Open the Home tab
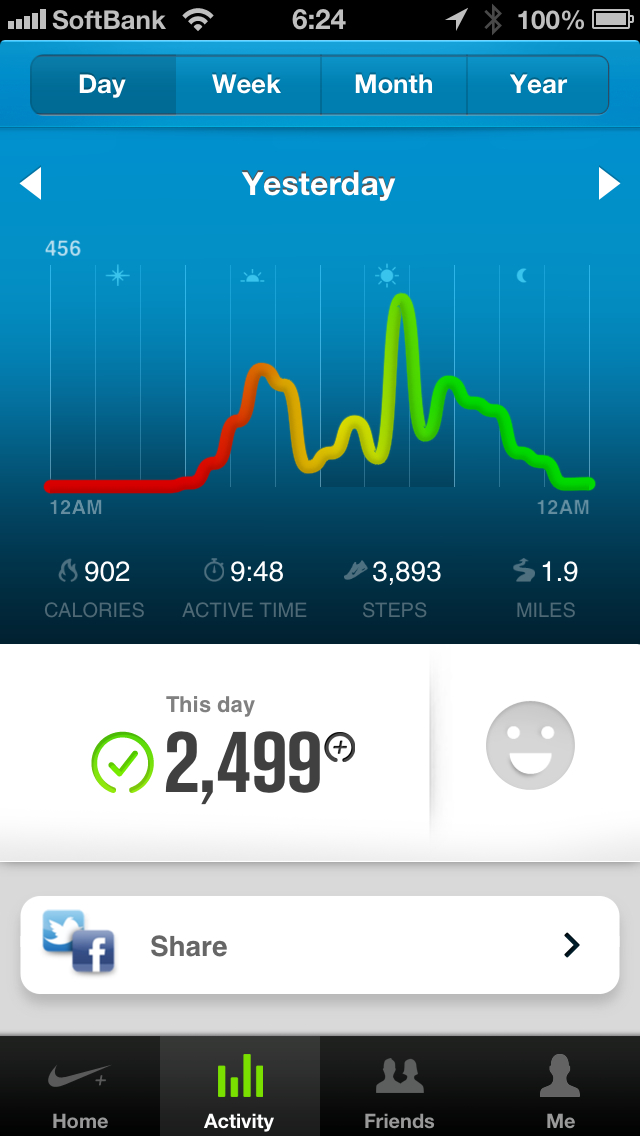This screenshot has height=1136, width=640. coord(80,1092)
